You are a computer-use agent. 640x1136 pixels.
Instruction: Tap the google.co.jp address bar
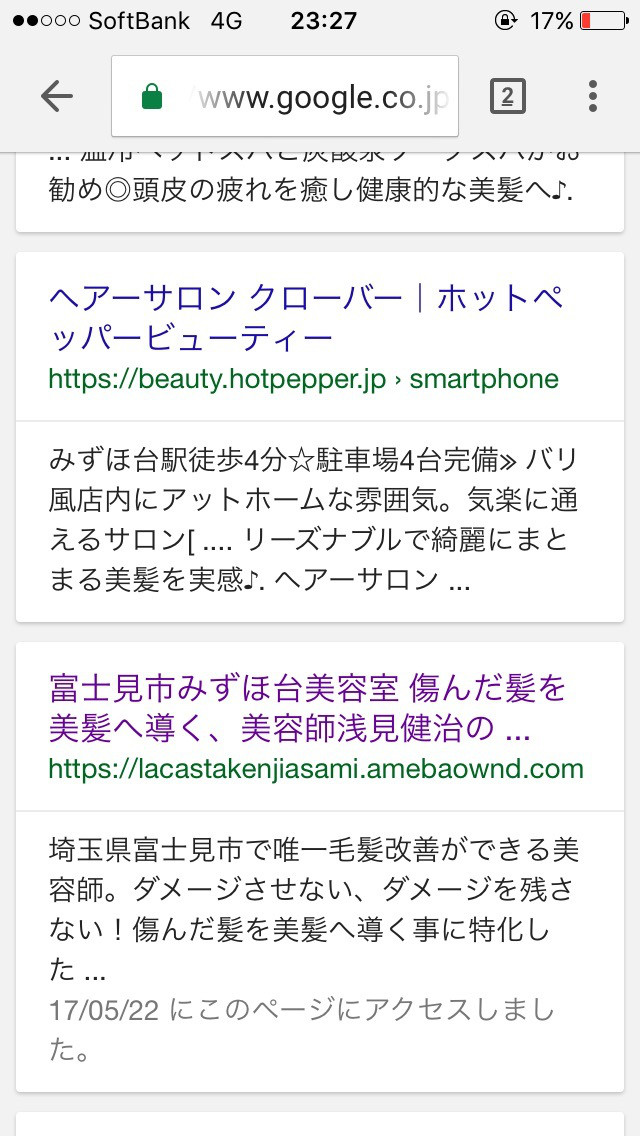pyautogui.click(x=300, y=97)
